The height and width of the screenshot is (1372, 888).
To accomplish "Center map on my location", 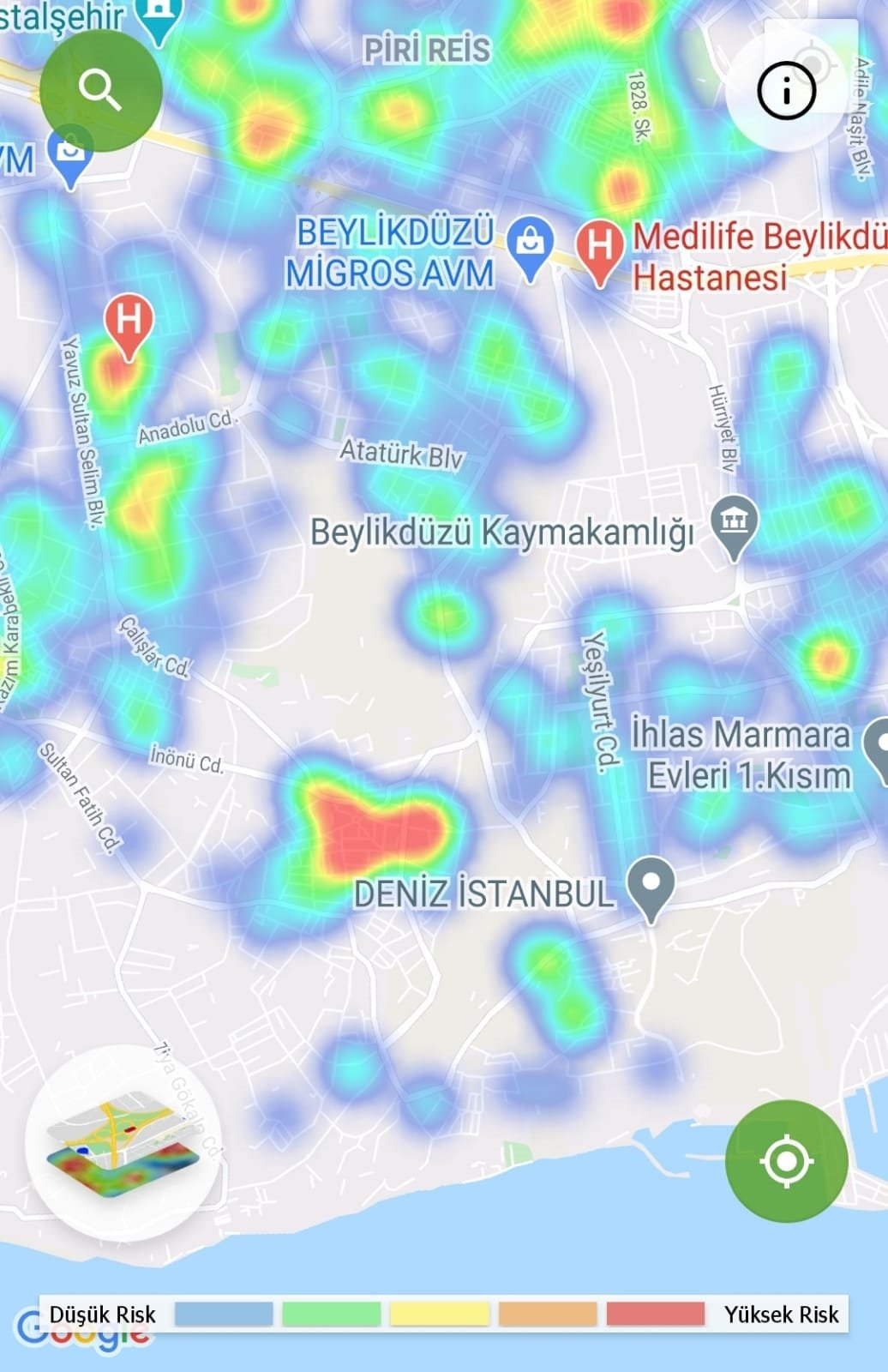I will [786, 1161].
